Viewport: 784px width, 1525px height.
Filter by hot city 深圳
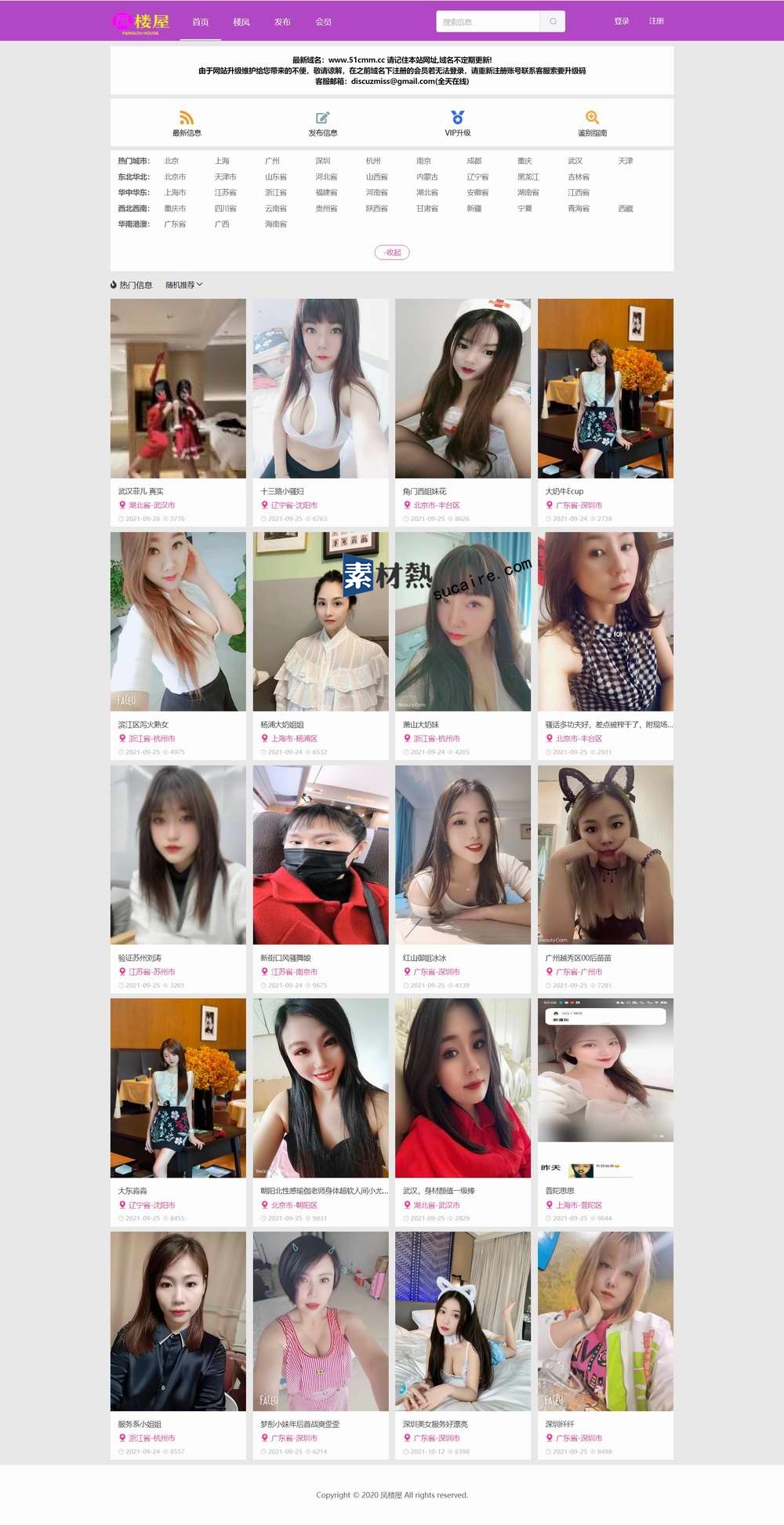(x=323, y=161)
